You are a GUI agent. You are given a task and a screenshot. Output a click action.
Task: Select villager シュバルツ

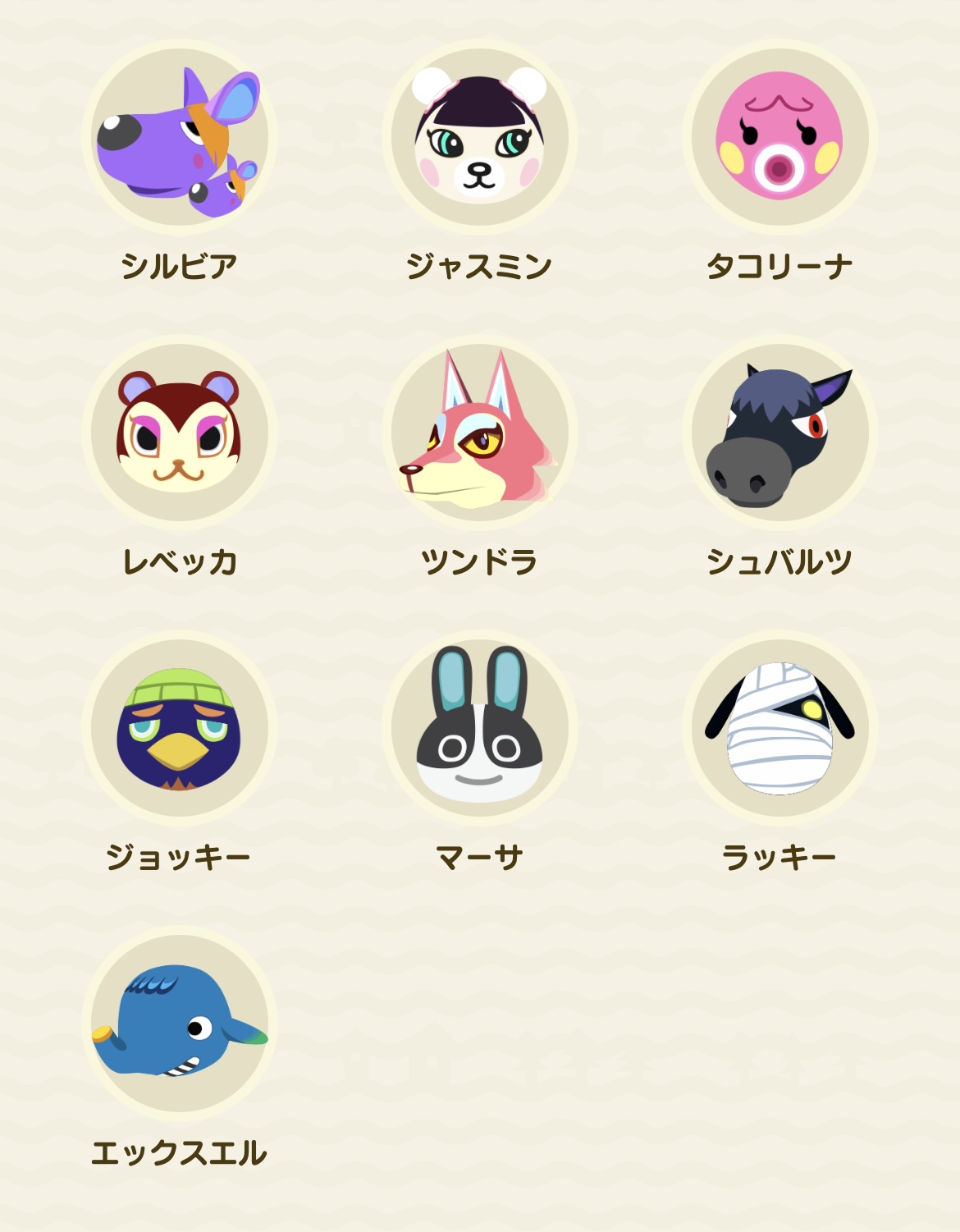coord(779,433)
